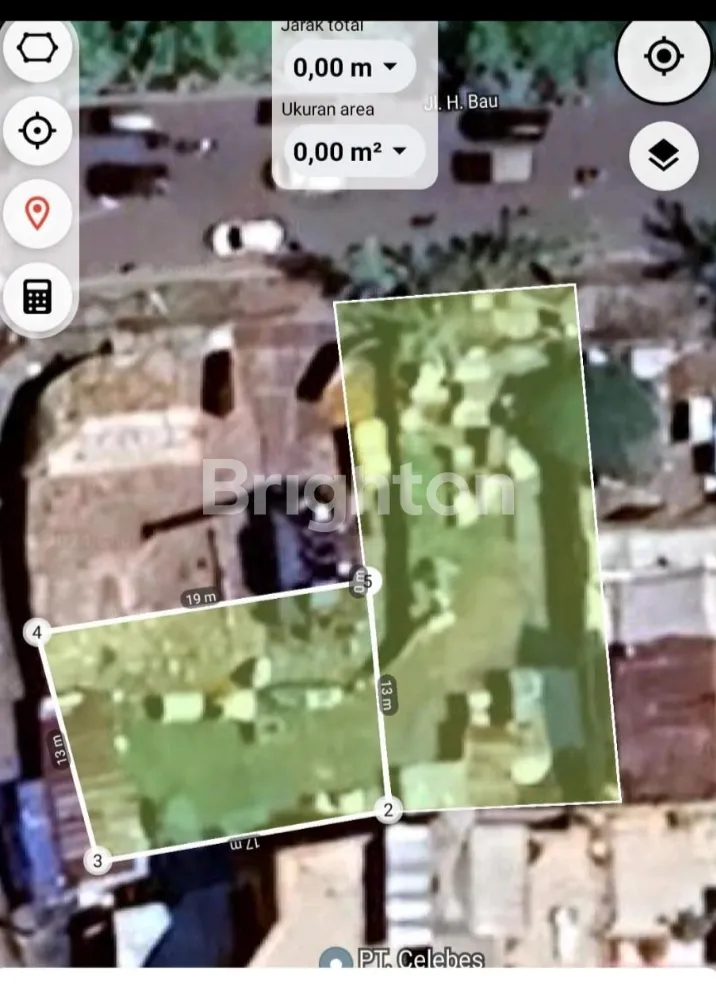716x991 pixels.
Task: Select polygon point number 2
Action: point(388,810)
